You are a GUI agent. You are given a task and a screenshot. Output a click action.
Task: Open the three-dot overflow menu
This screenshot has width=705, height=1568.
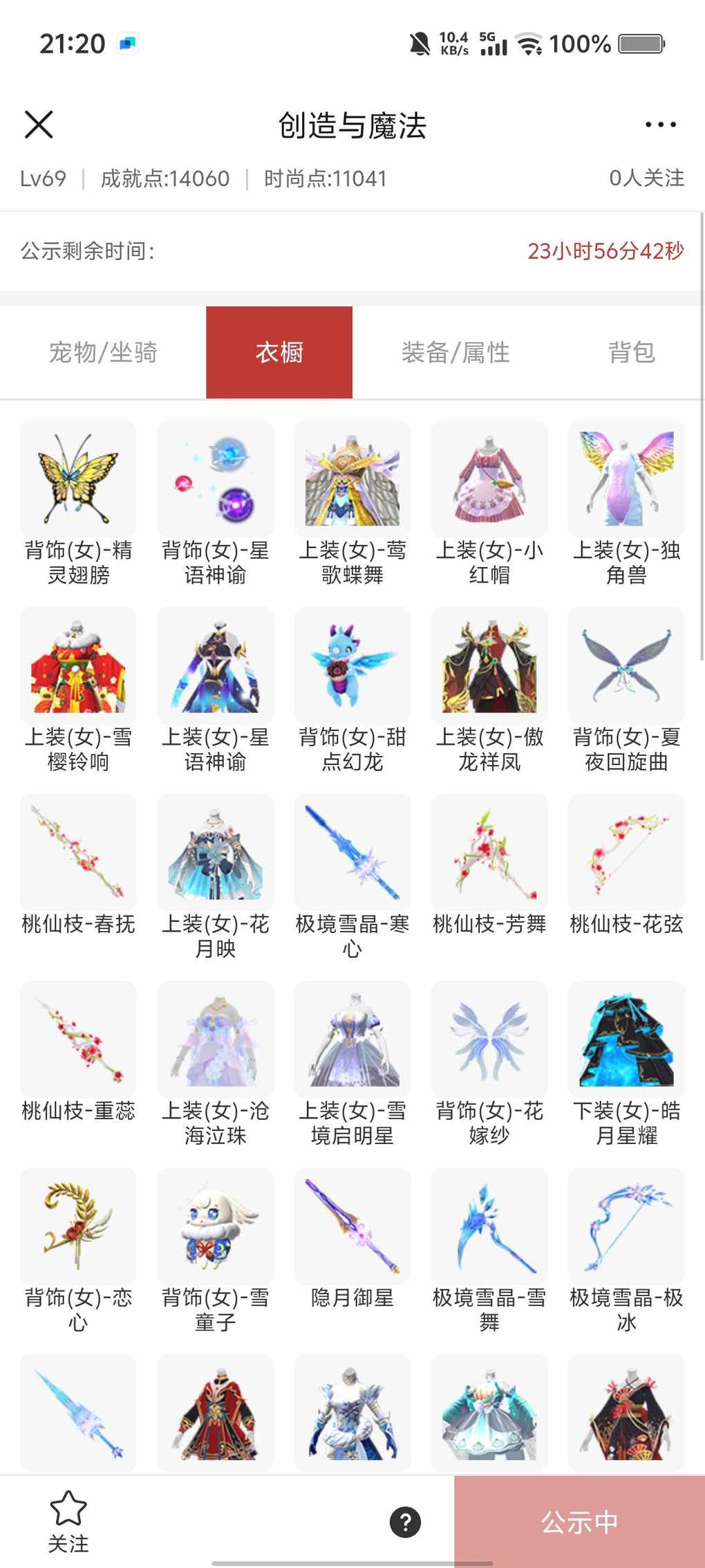coord(660,124)
